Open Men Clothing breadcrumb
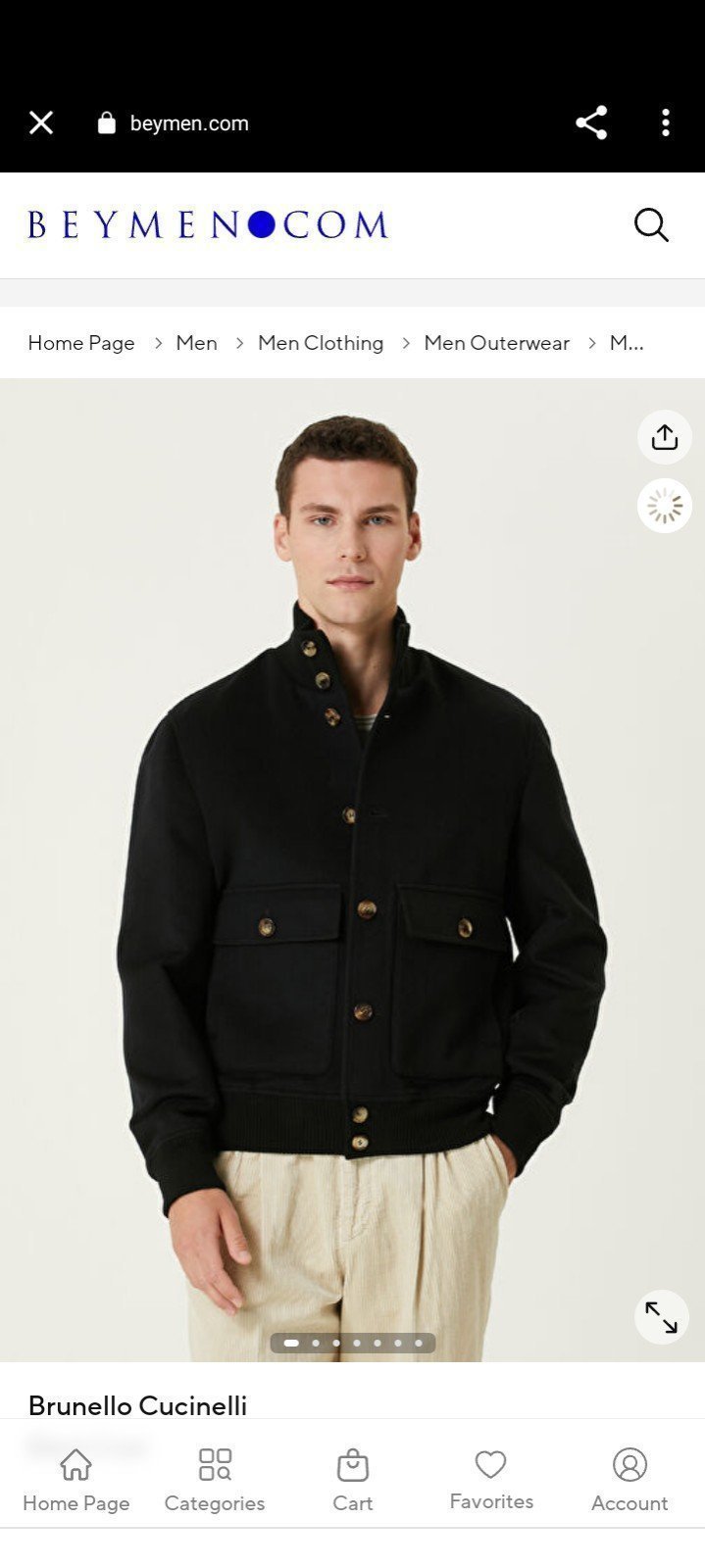Image resolution: width=705 pixels, height=1568 pixels. pyautogui.click(x=321, y=343)
